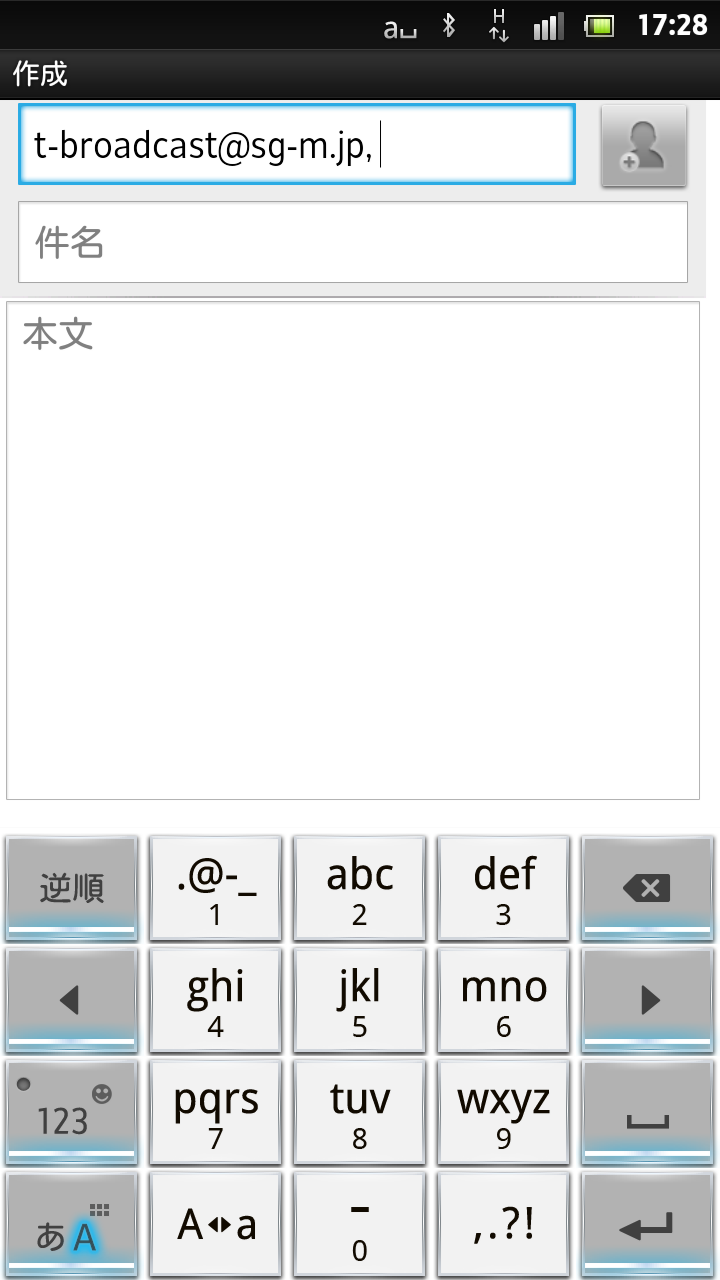Toggle letter case with the A↔a key

click(216, 1225)
